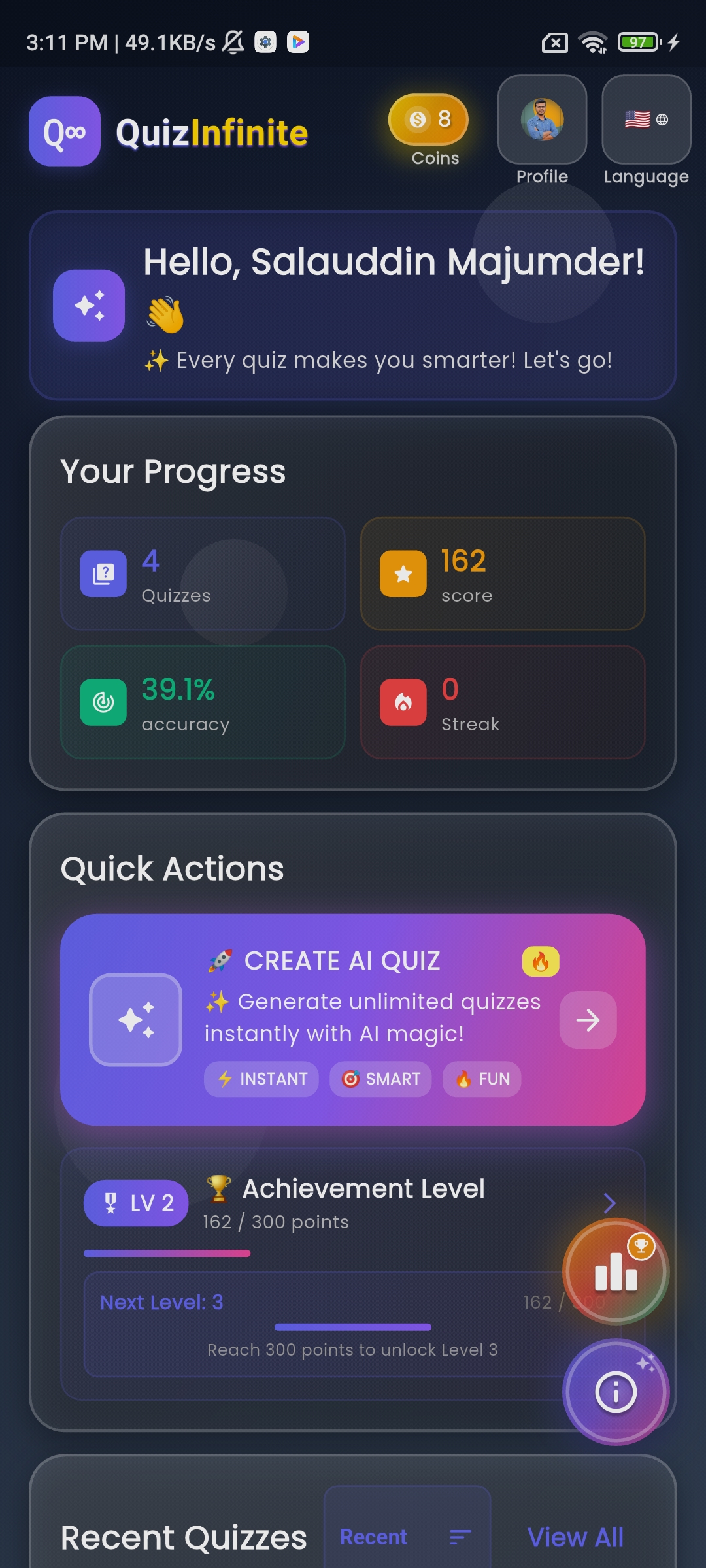Change the app language
The image size is (706, 1568).
[646, 120]
